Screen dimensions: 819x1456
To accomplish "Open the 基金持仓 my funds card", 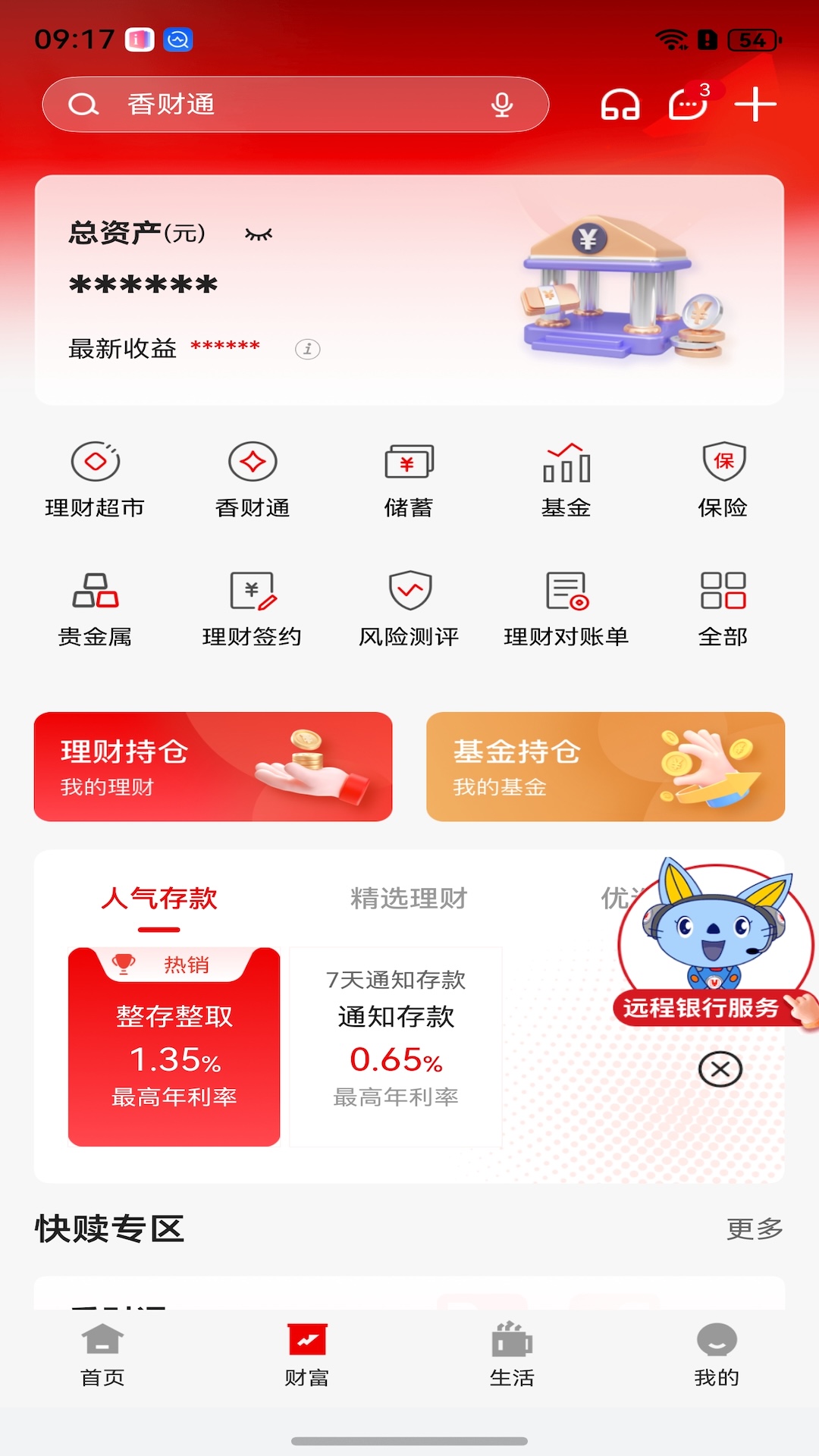I will point(606,766).
